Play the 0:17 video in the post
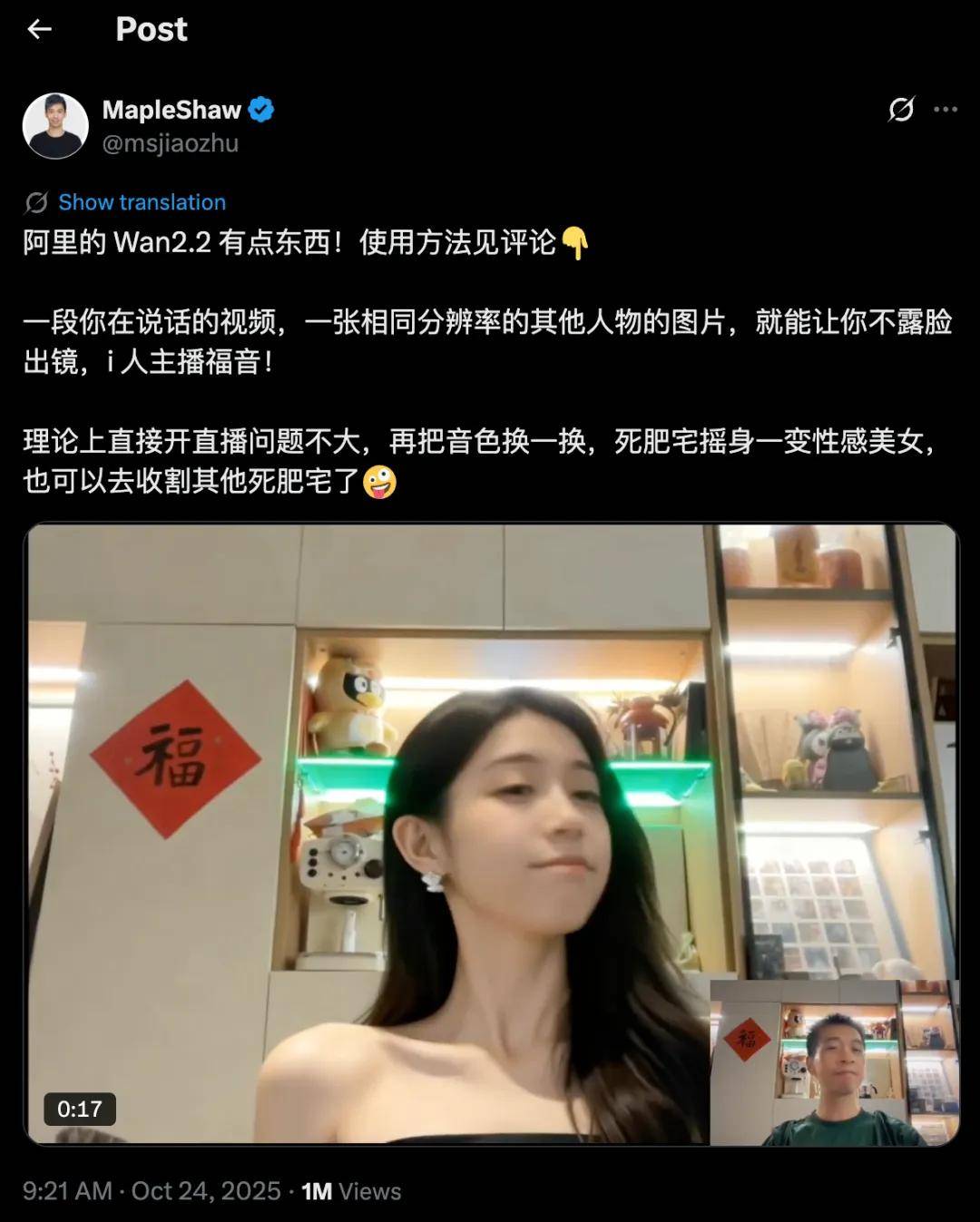This screenshot has height=1222, width=980. [x=490, y=833]
